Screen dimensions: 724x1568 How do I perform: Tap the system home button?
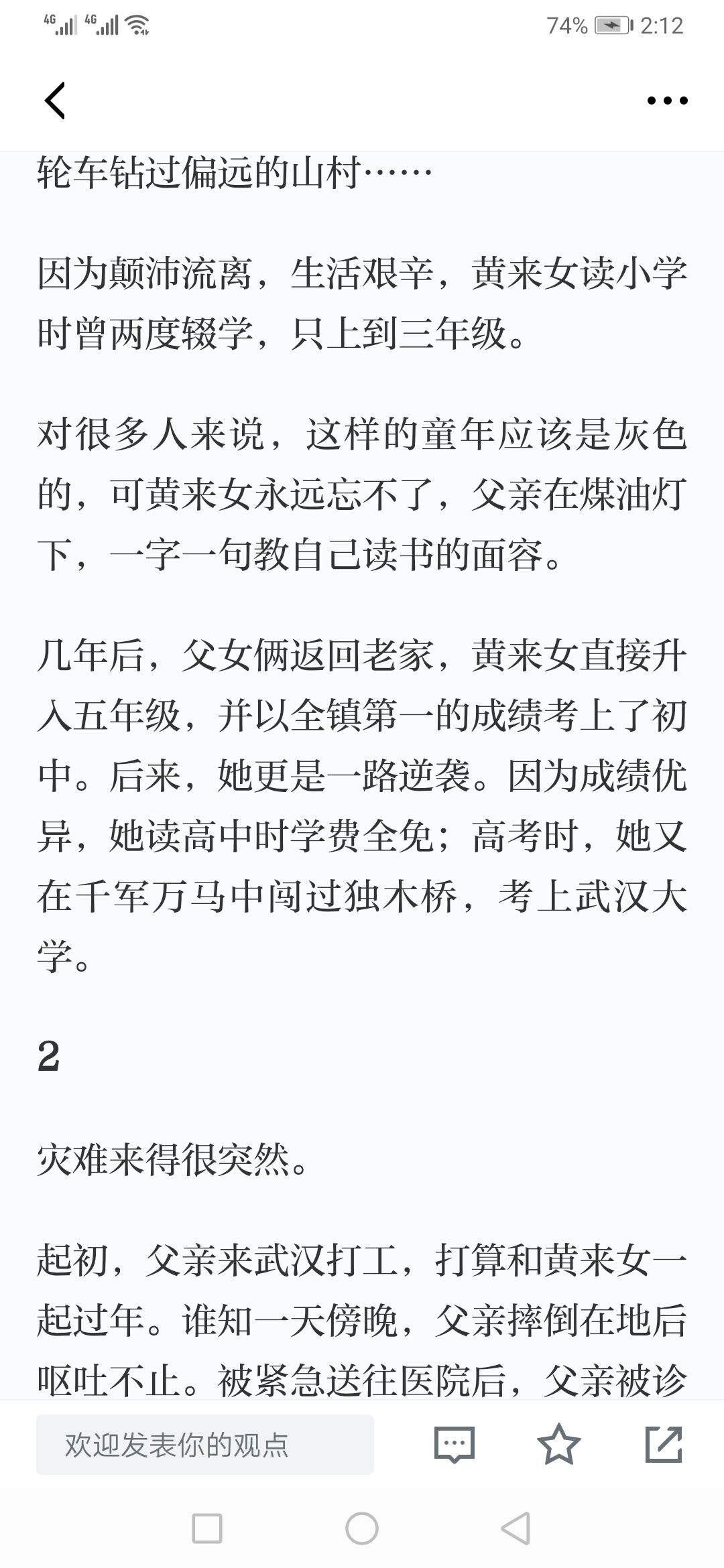pos(362,1529)
